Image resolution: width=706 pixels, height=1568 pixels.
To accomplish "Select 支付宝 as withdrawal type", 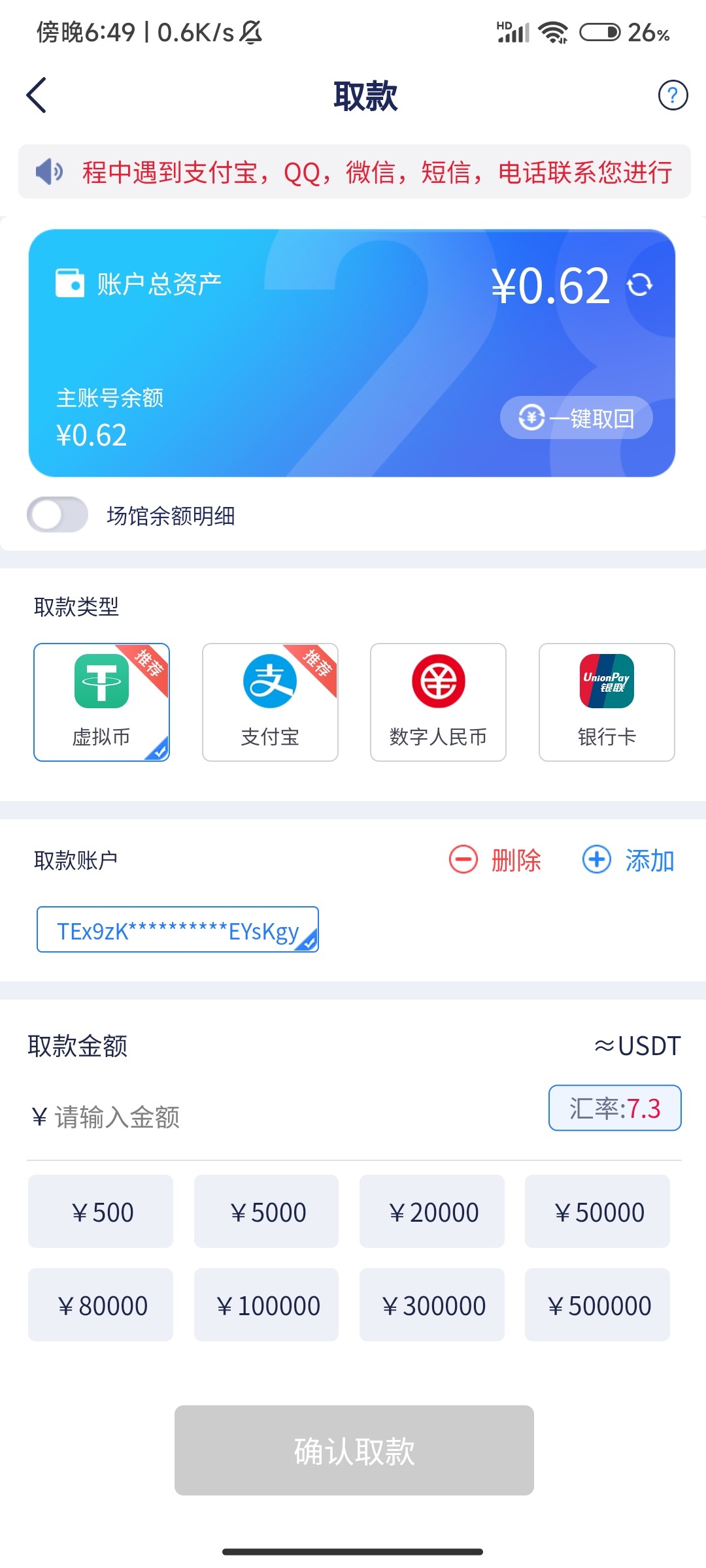I will [x=270, y=702].
